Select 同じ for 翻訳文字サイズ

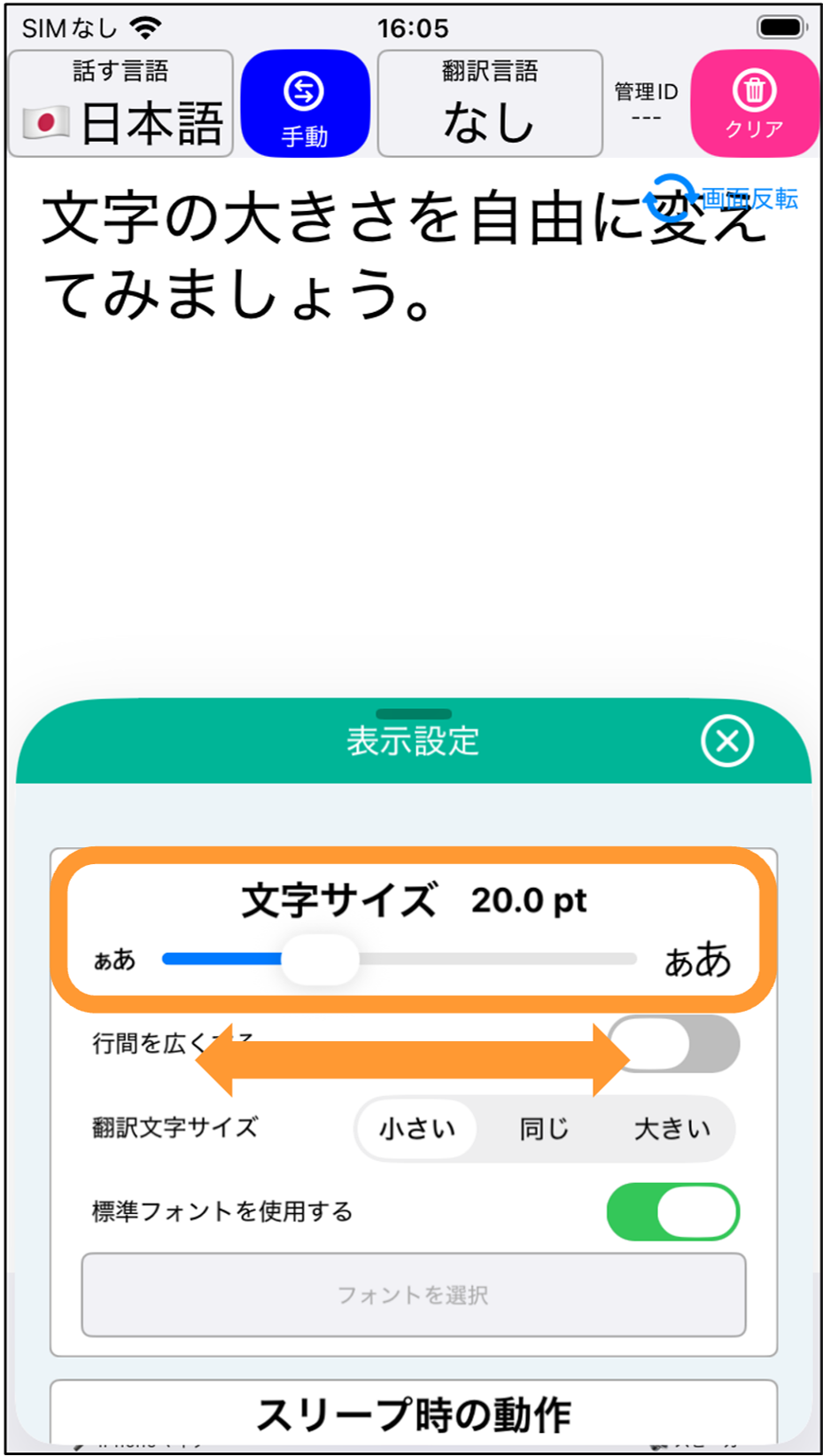[x=544, y=1129]
